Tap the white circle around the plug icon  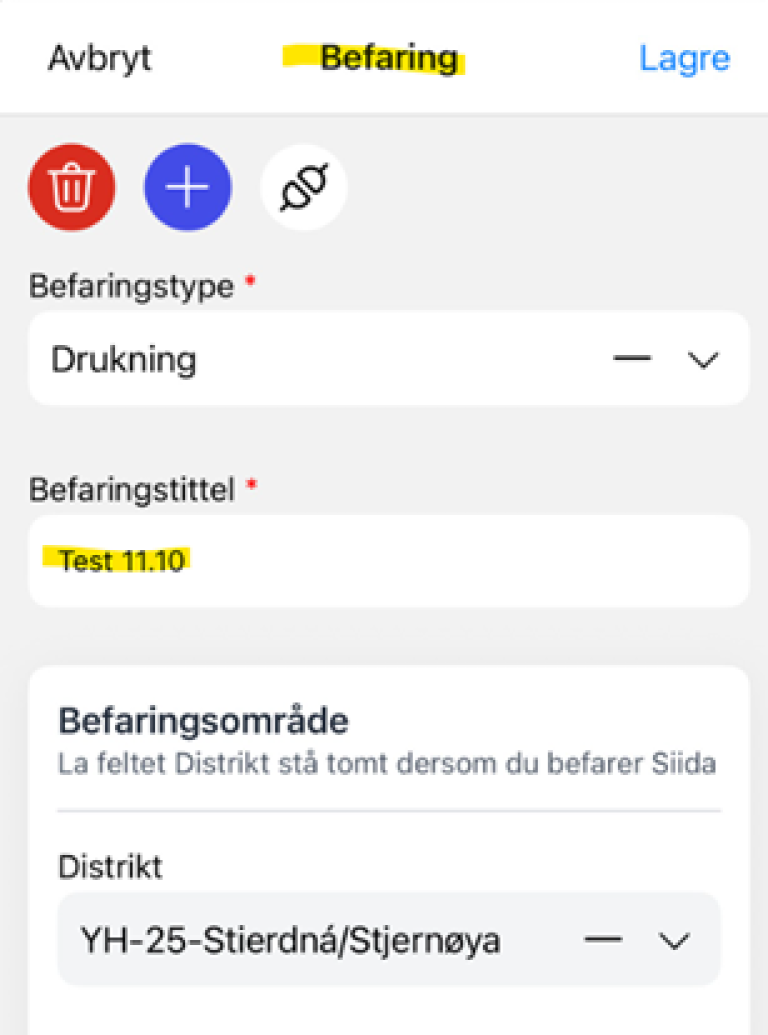(303, 187)
